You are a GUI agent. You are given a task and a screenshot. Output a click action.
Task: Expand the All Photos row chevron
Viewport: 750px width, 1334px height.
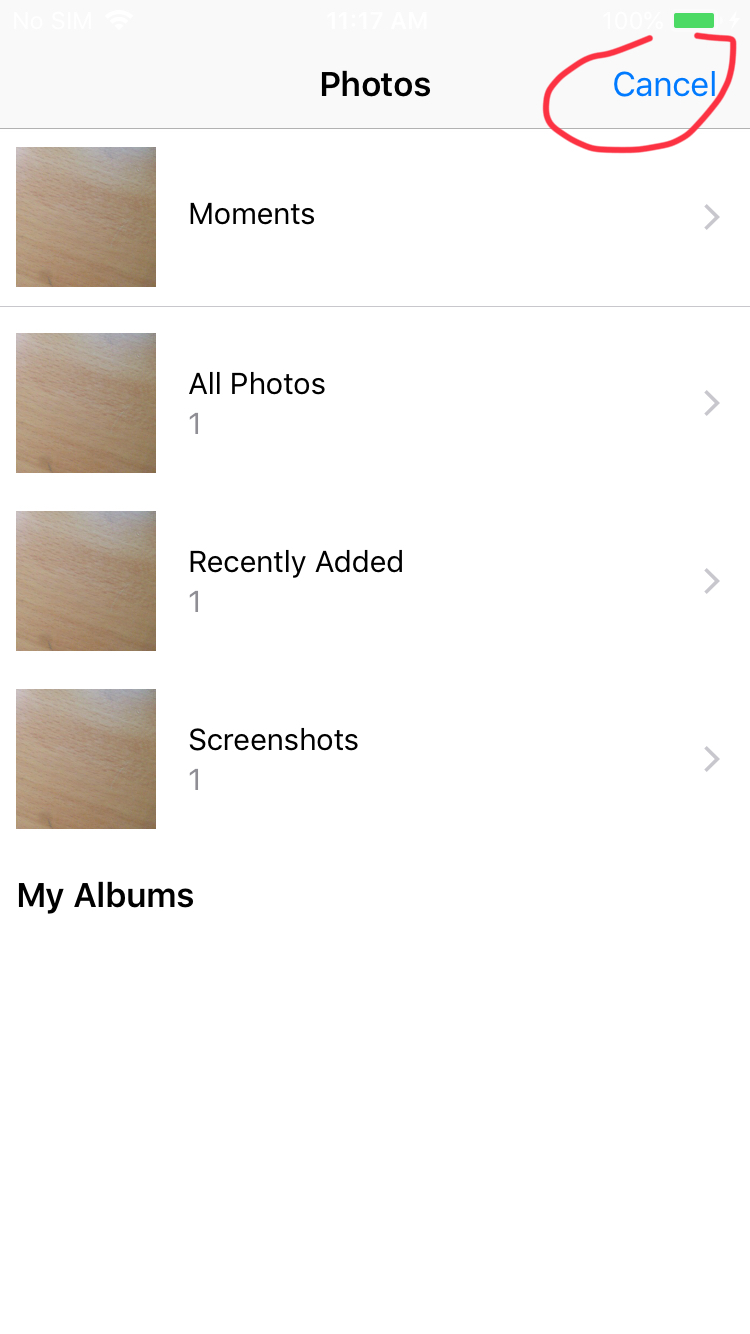[710, 403]
